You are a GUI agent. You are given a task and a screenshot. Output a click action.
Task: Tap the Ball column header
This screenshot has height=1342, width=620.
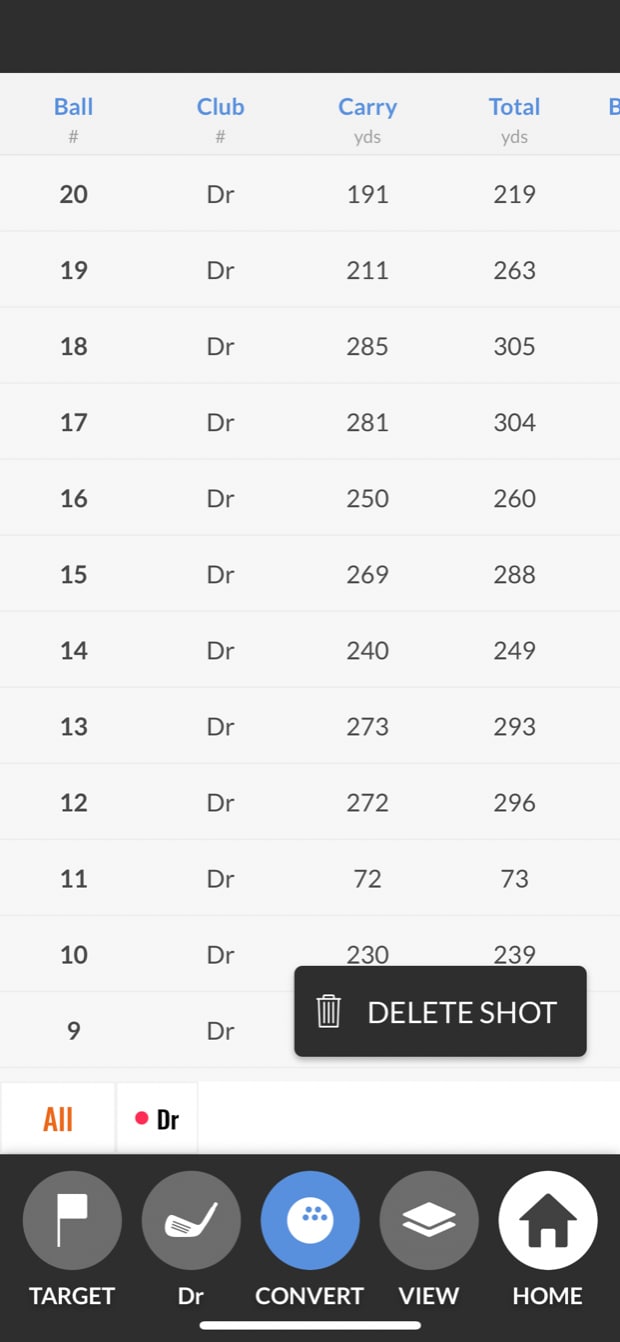pyautogui.click(x=73, y=107)
